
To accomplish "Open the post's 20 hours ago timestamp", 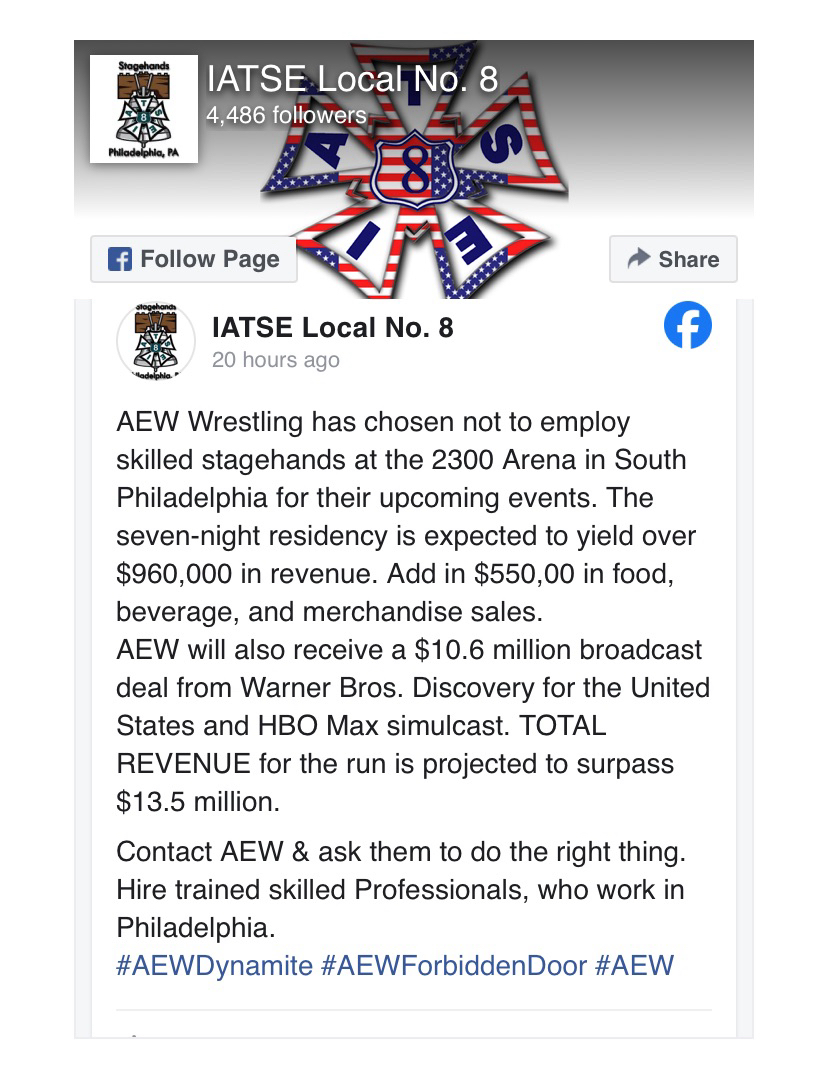I will 275,360.
